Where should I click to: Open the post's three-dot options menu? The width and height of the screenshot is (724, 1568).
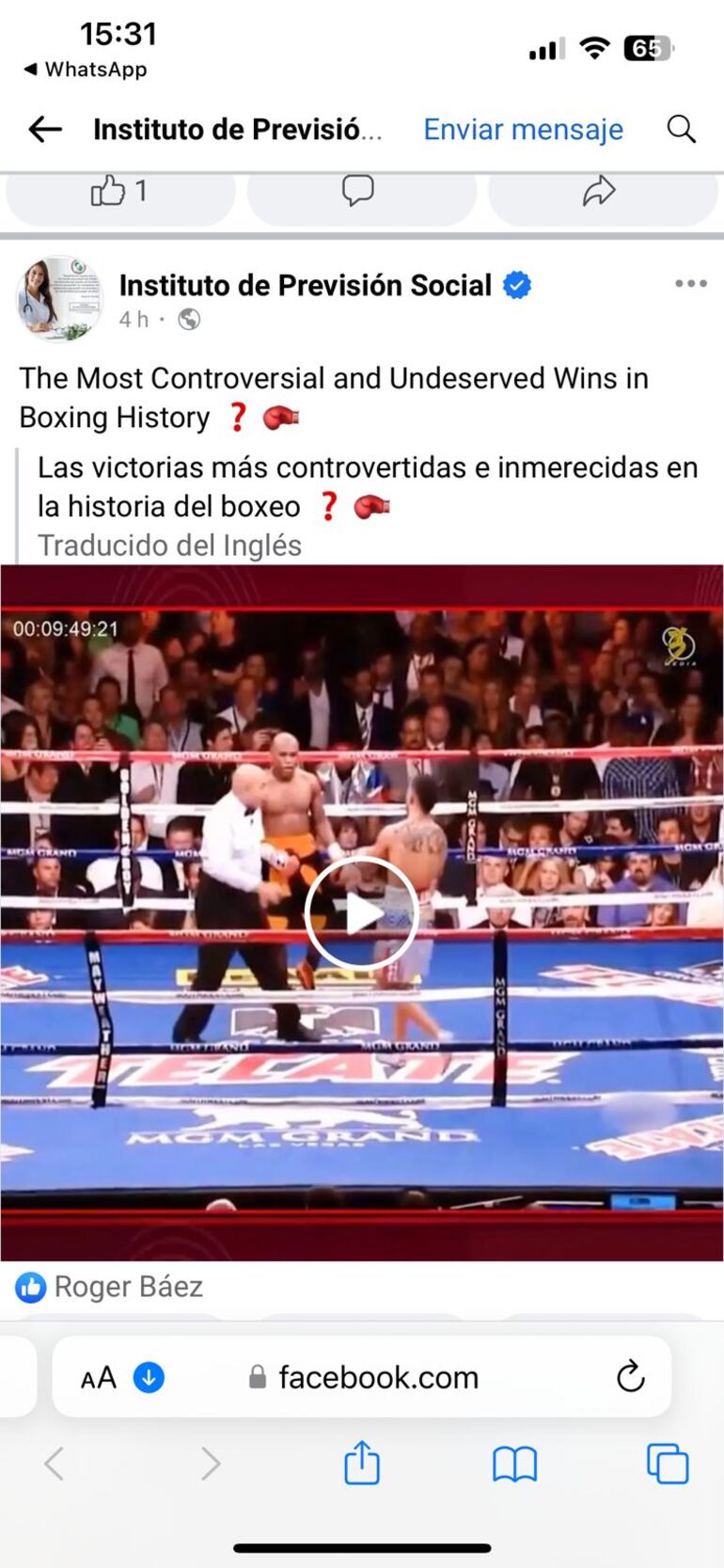690,284
